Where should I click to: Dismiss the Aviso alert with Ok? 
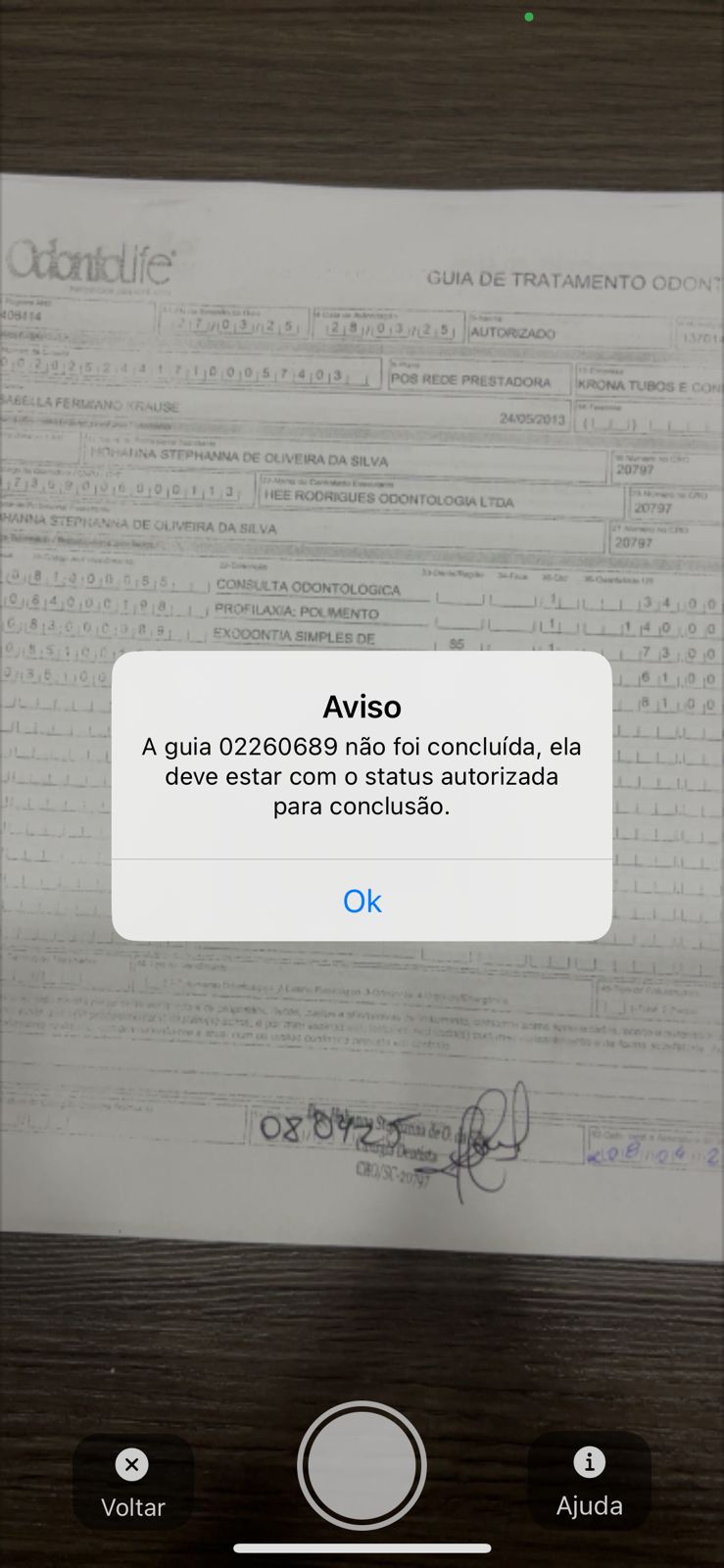(x=362, y=901)
